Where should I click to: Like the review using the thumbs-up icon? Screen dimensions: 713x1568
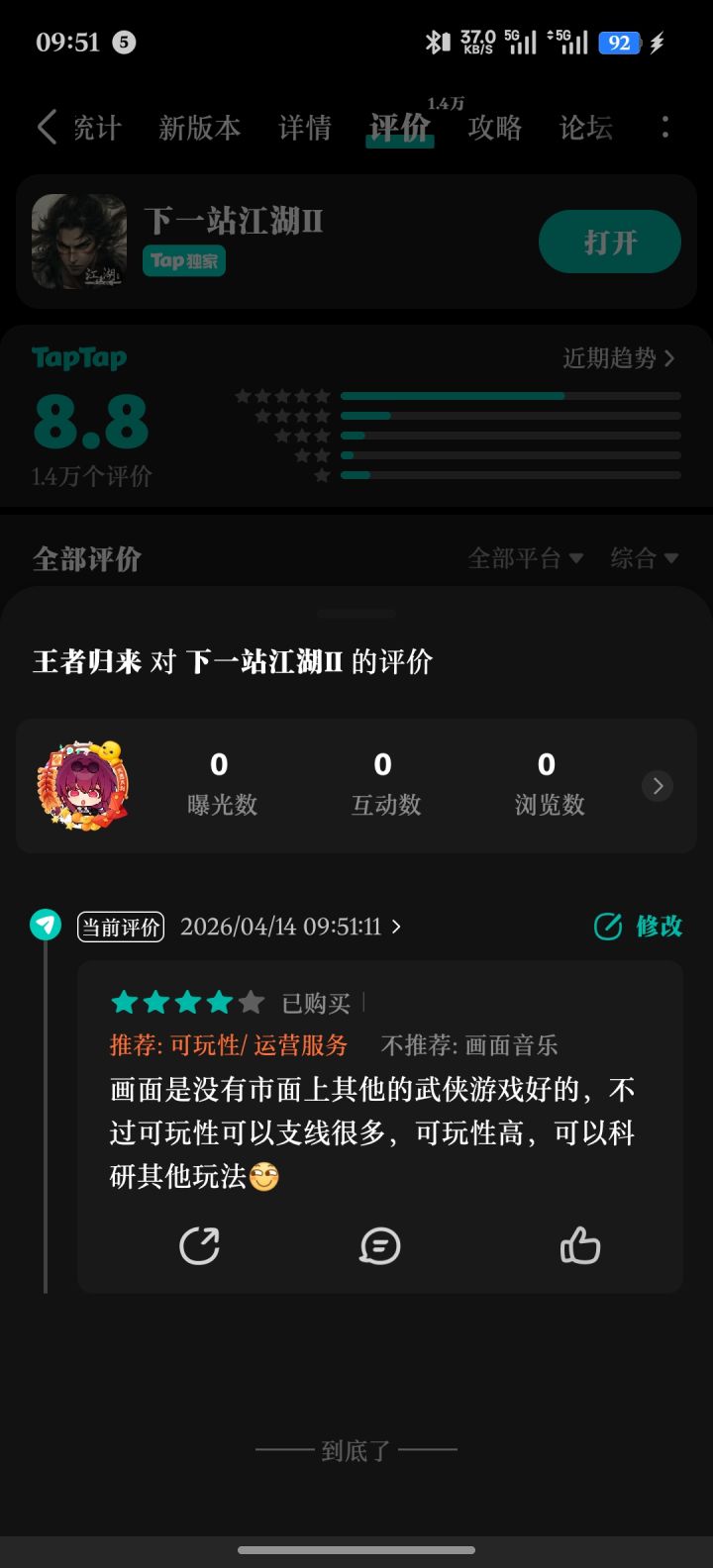pos(580,1245)
